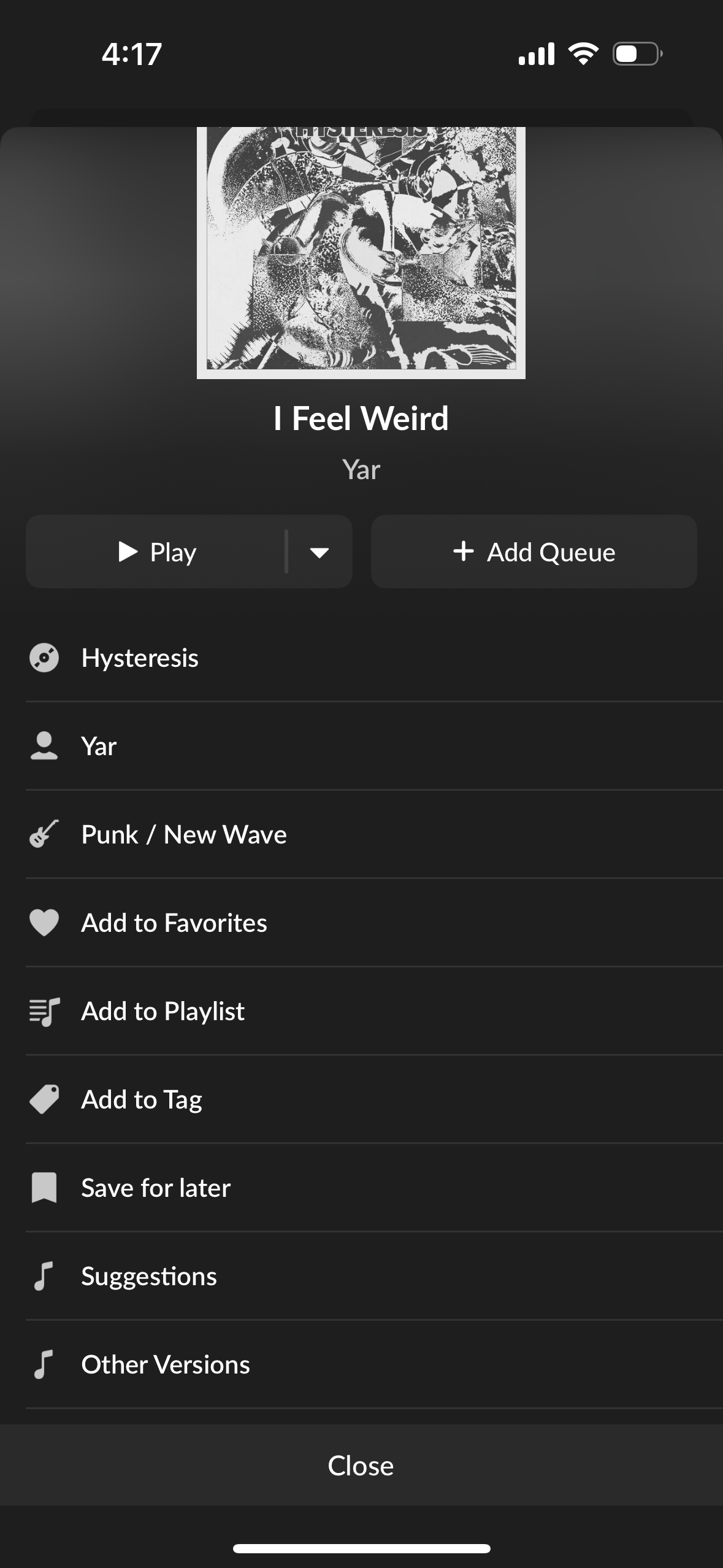Click the note icon next to Other Versions
723x1568 pixels.
[x=44, y=1364]
